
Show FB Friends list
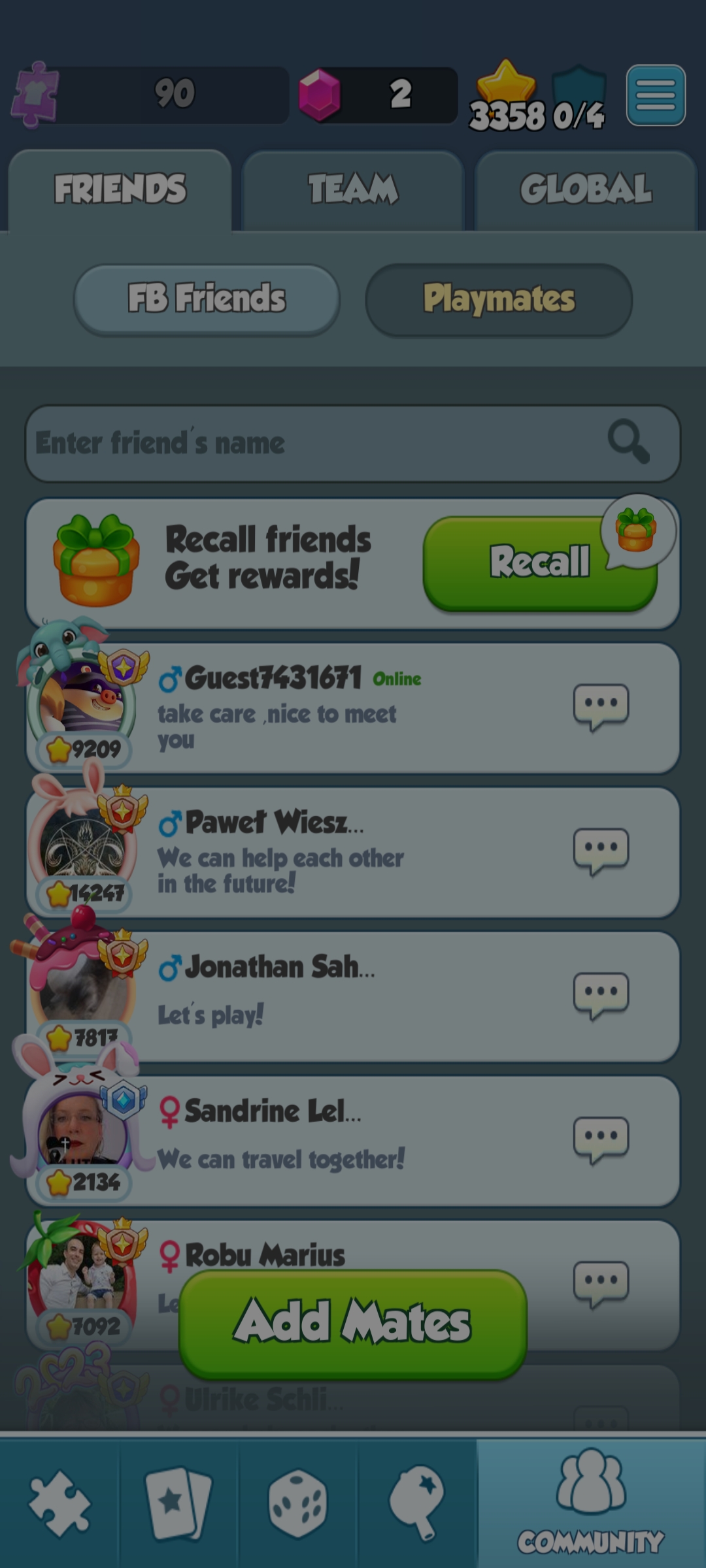click(x=207, y=299)
